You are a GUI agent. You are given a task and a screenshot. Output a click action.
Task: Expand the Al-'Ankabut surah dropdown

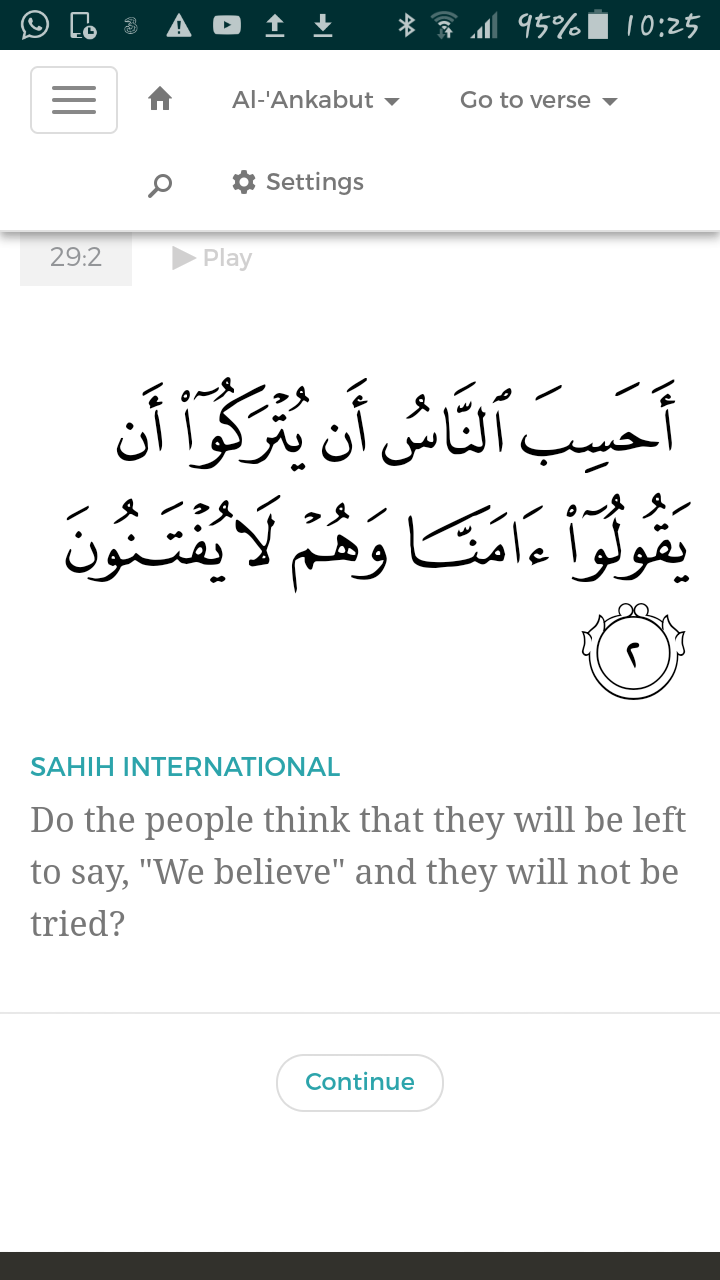316,100
